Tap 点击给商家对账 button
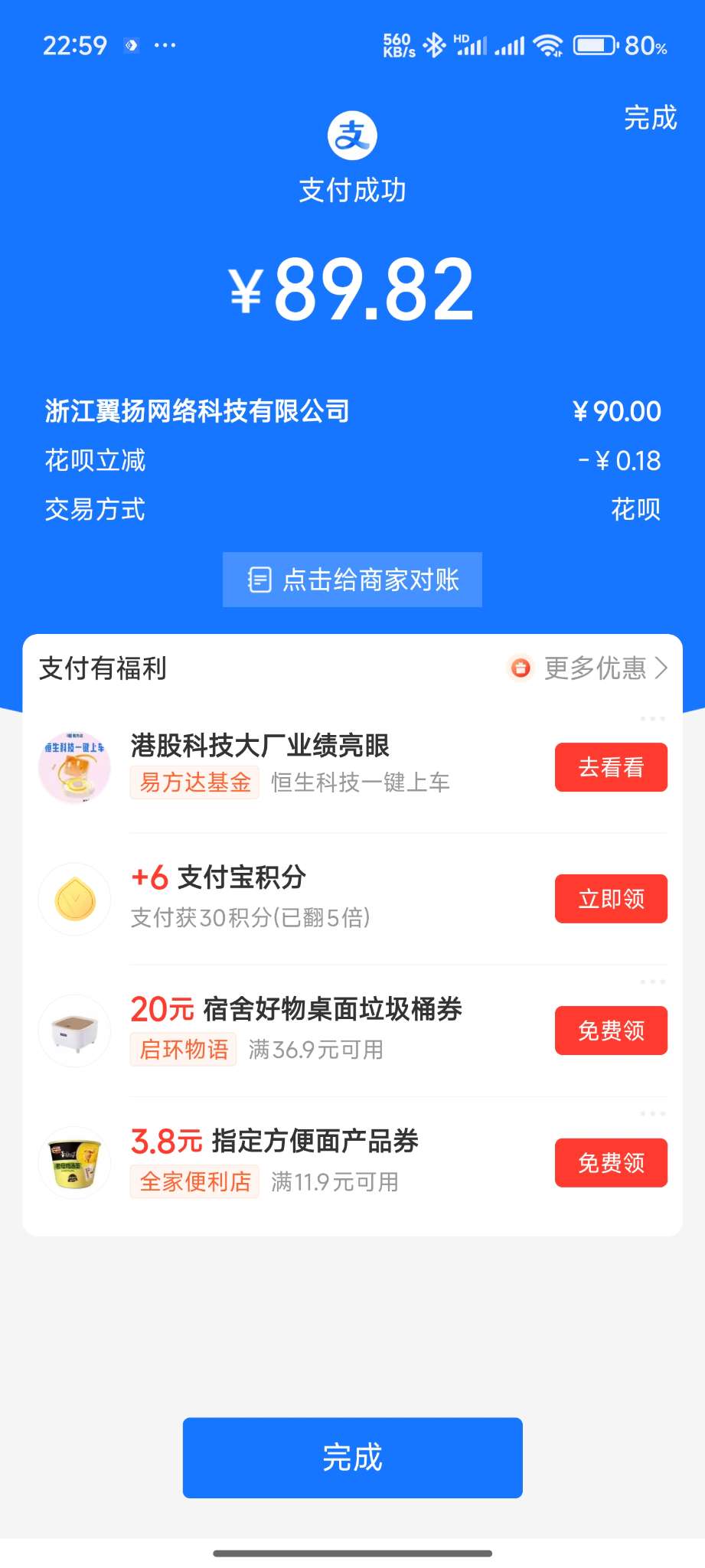Screen dimensions: 705x1568 [x=352, y=580]
